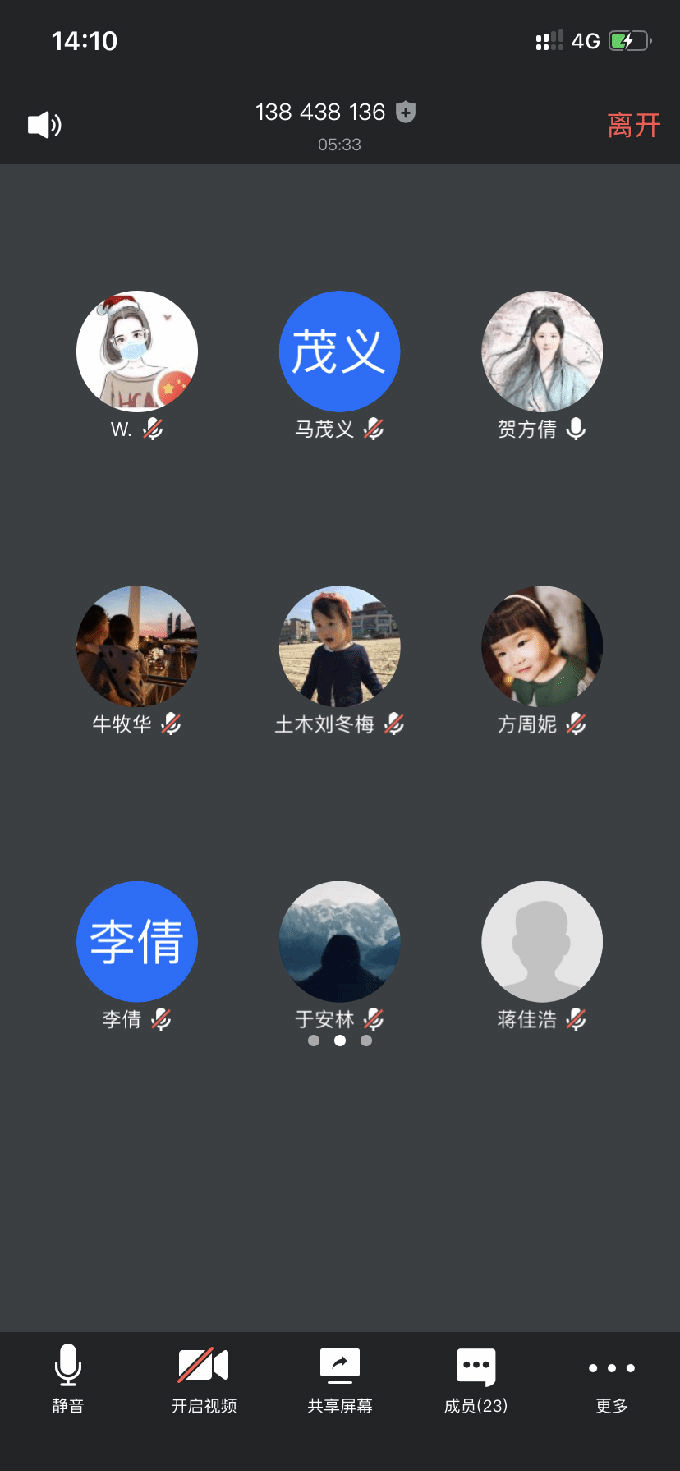Select participant 马茂义's avatar

(x=340, y=351)
